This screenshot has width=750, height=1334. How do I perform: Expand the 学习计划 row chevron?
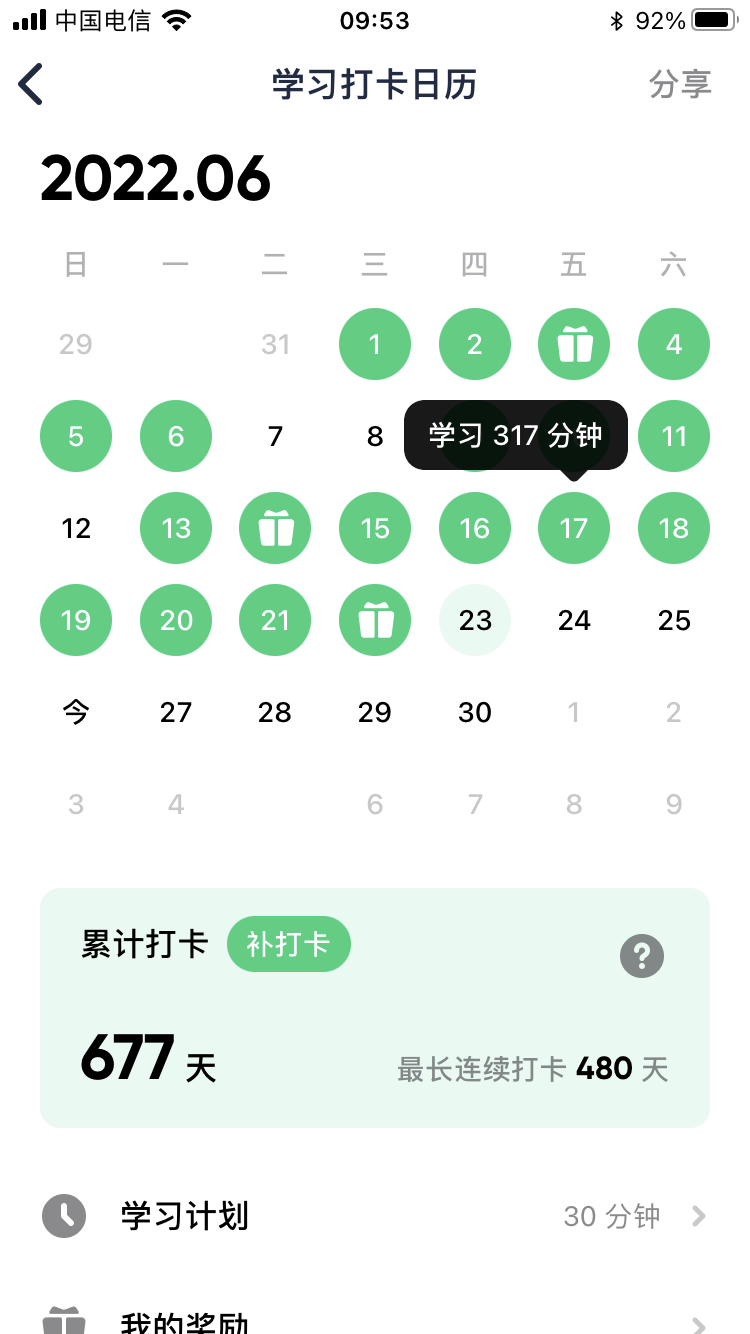coord(697,1216)
